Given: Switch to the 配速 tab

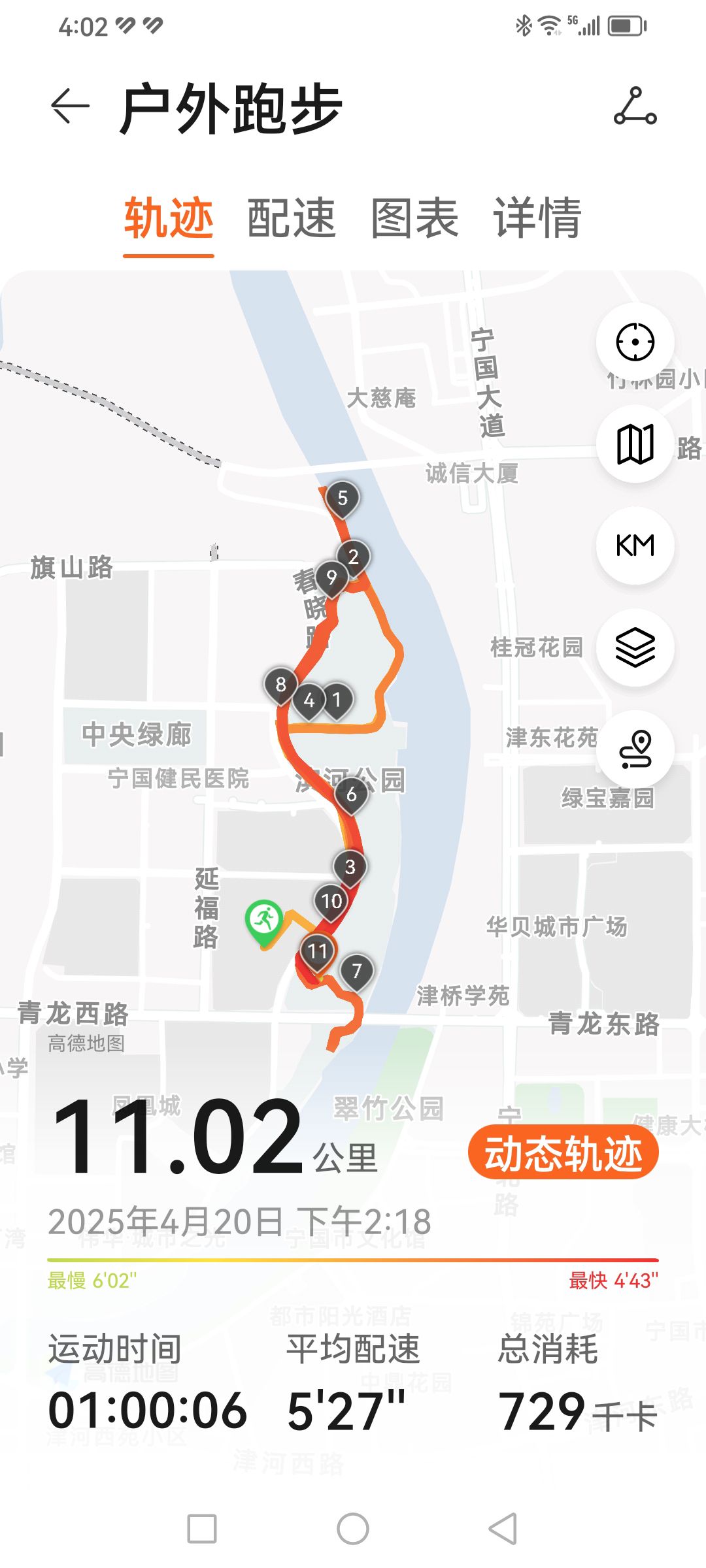Looking at the screenshot, I should pyautogui.click(x=292, y=218).
